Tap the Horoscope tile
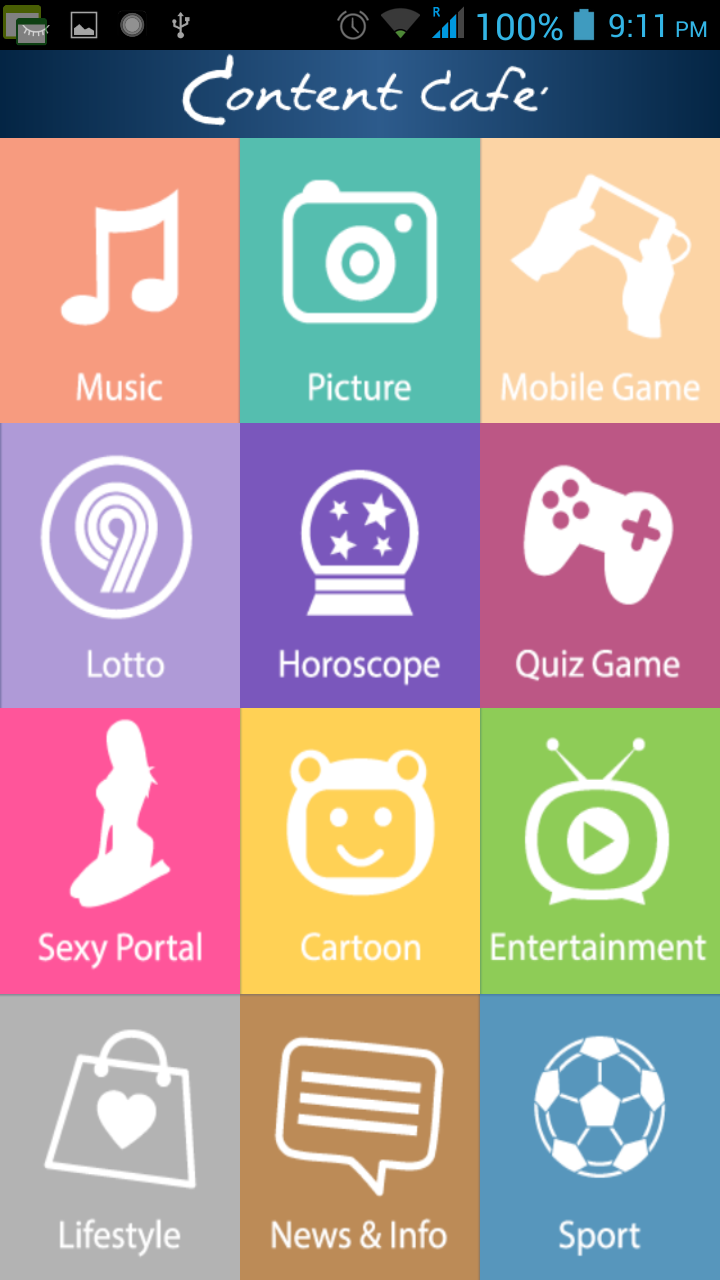720x1280 pixels. 360,565
